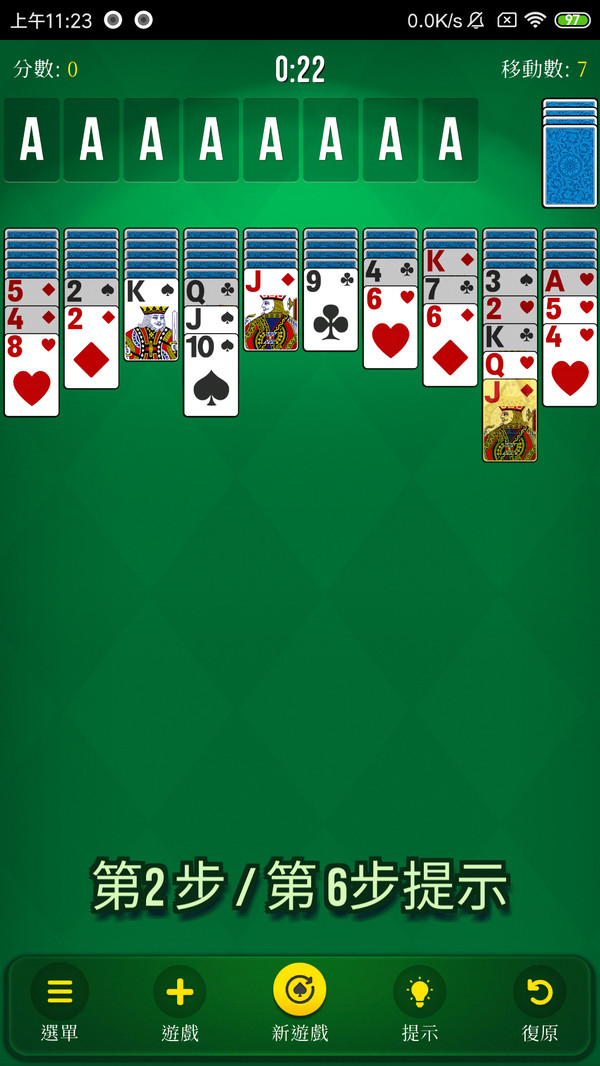
Task: Select the 6 of diamonds card
Action: [450, 348]
